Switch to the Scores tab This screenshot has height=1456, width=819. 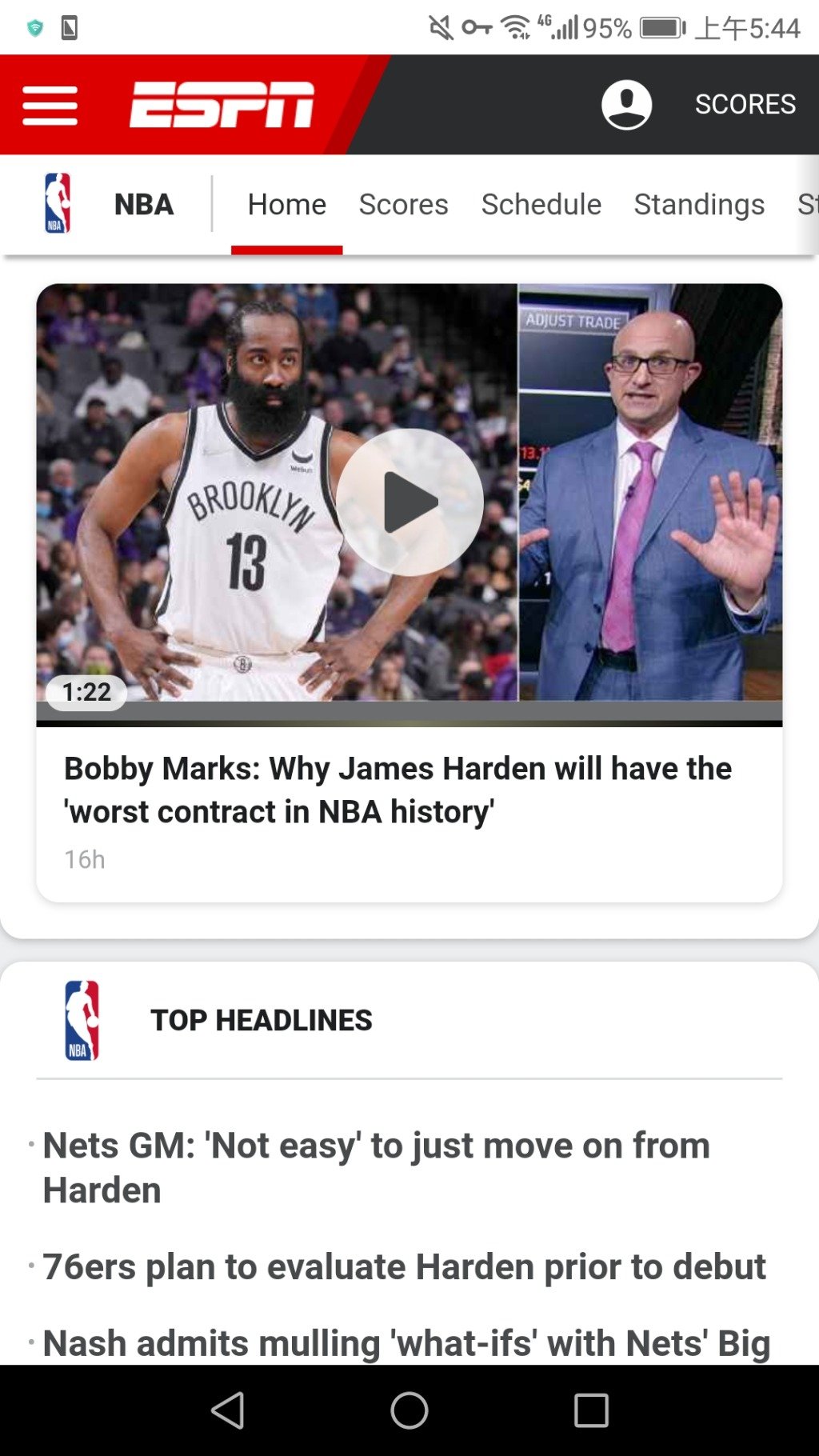pyautogui.click(x=403, y=205)
